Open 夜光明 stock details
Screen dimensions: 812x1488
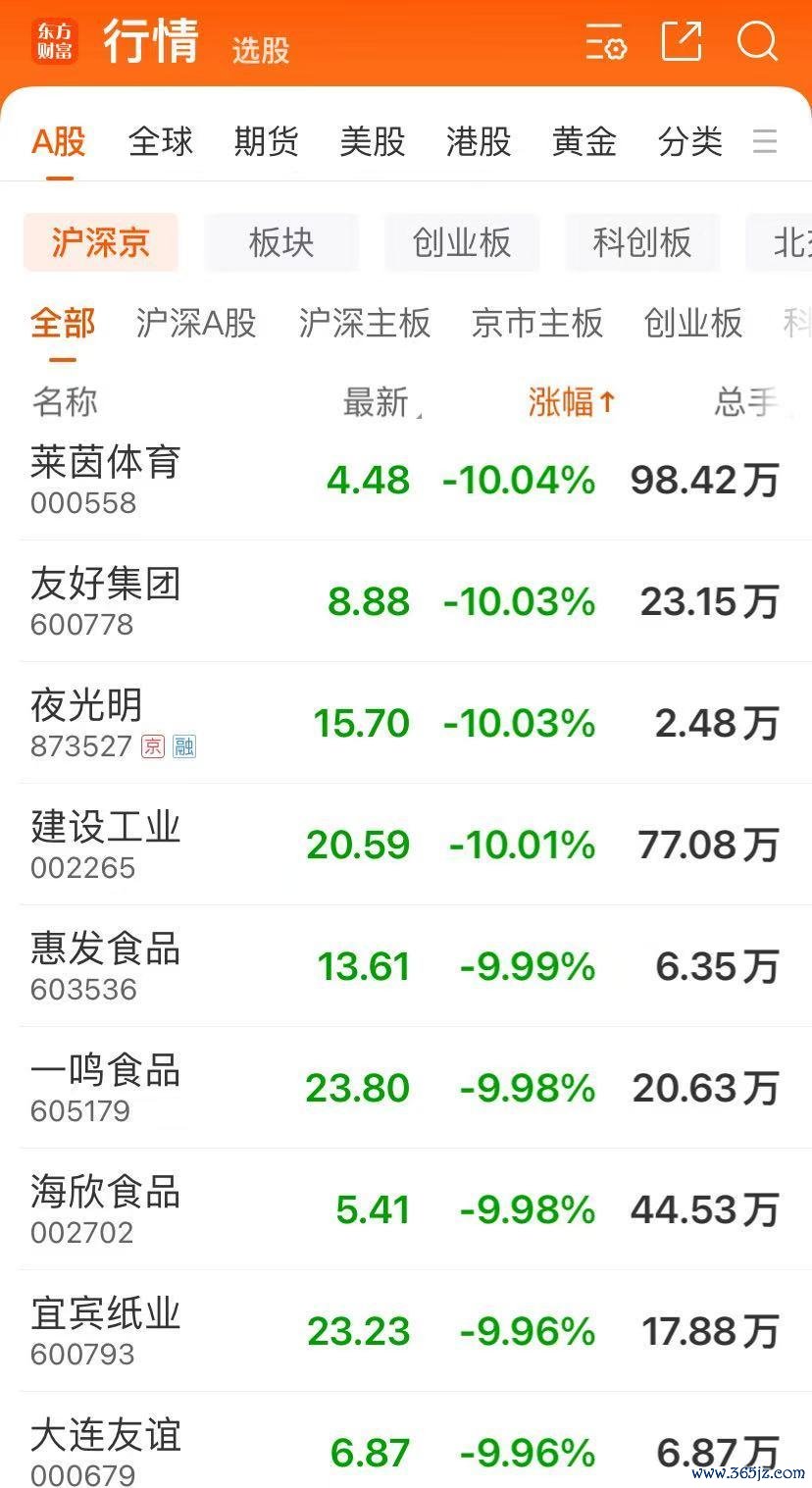406,723
